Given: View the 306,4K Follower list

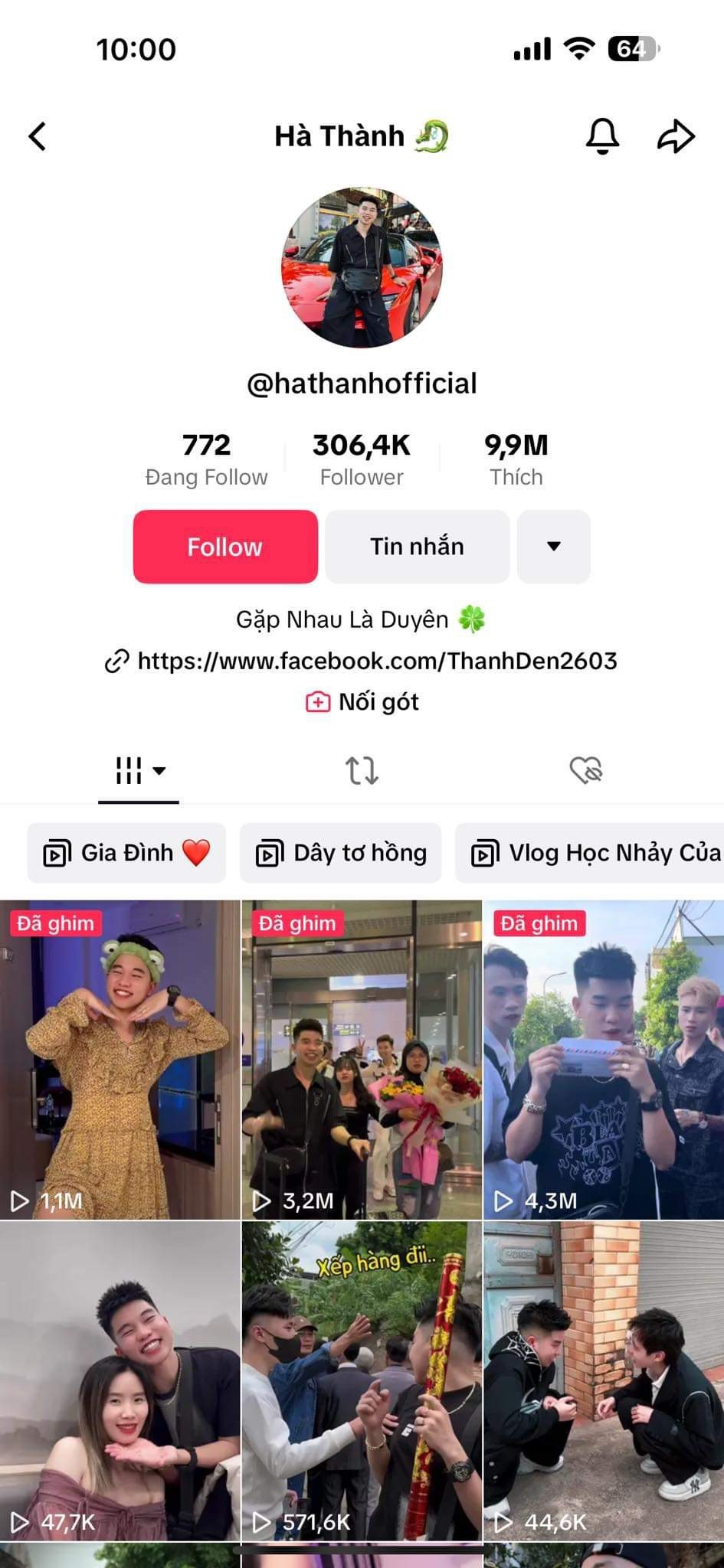Looking at the screenshot, I should [362, 459].
